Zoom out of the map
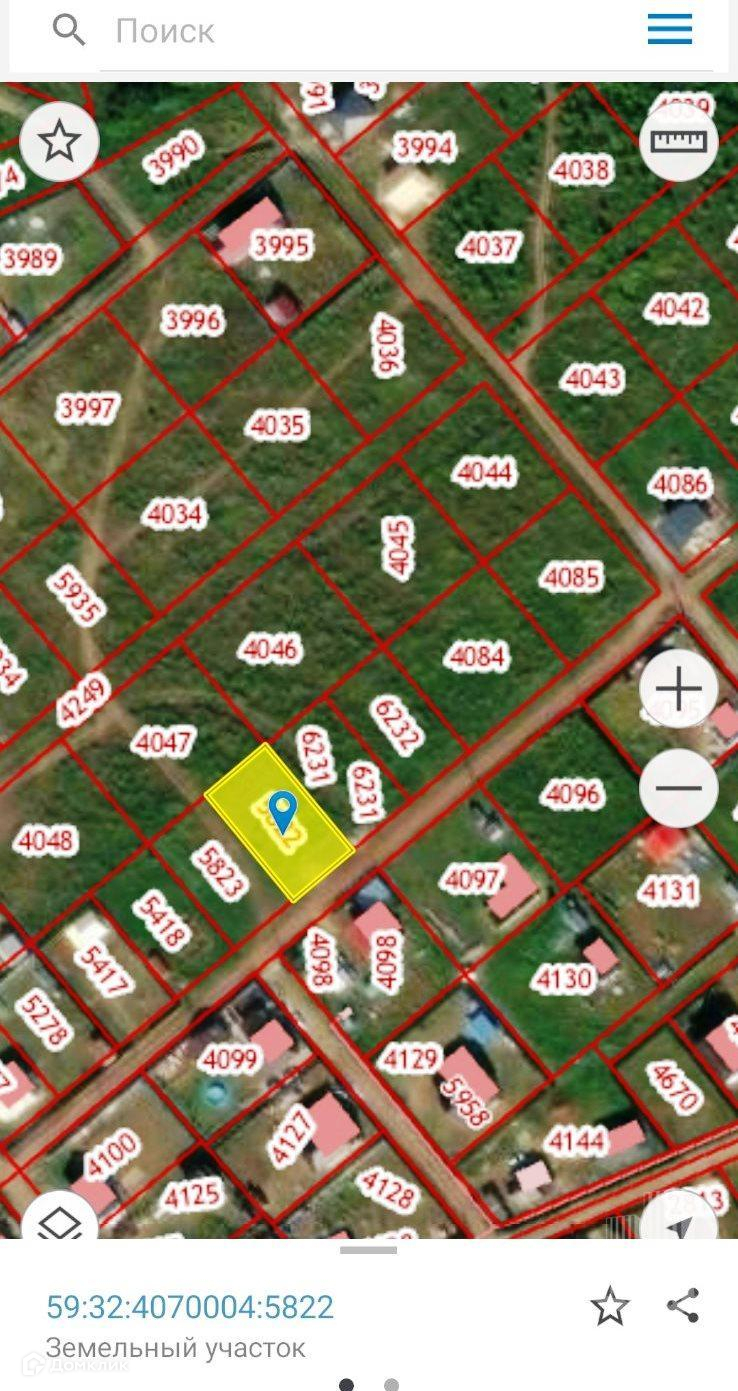Screen dimensions: 738x1391 (678, 788)
